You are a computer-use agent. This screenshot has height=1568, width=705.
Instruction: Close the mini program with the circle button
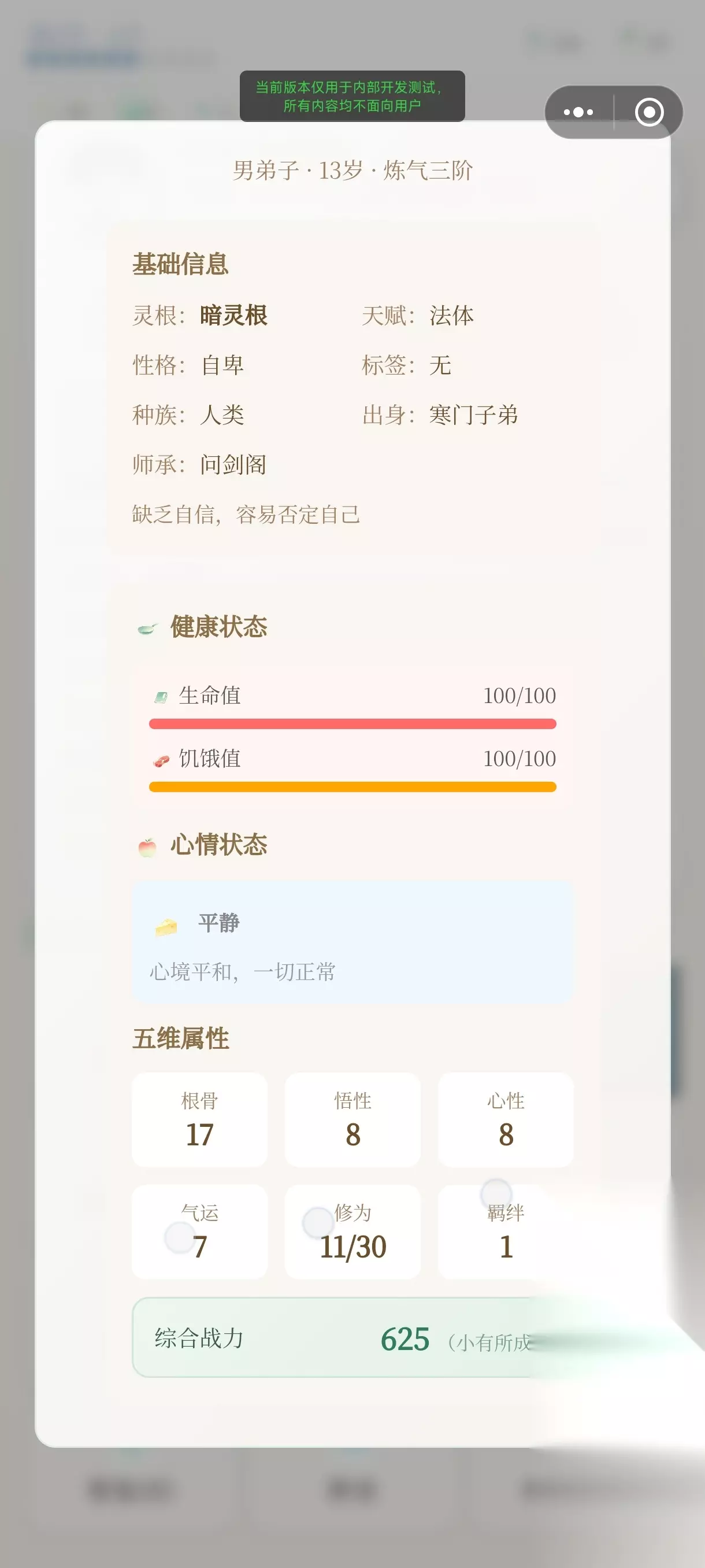(649, 112)
